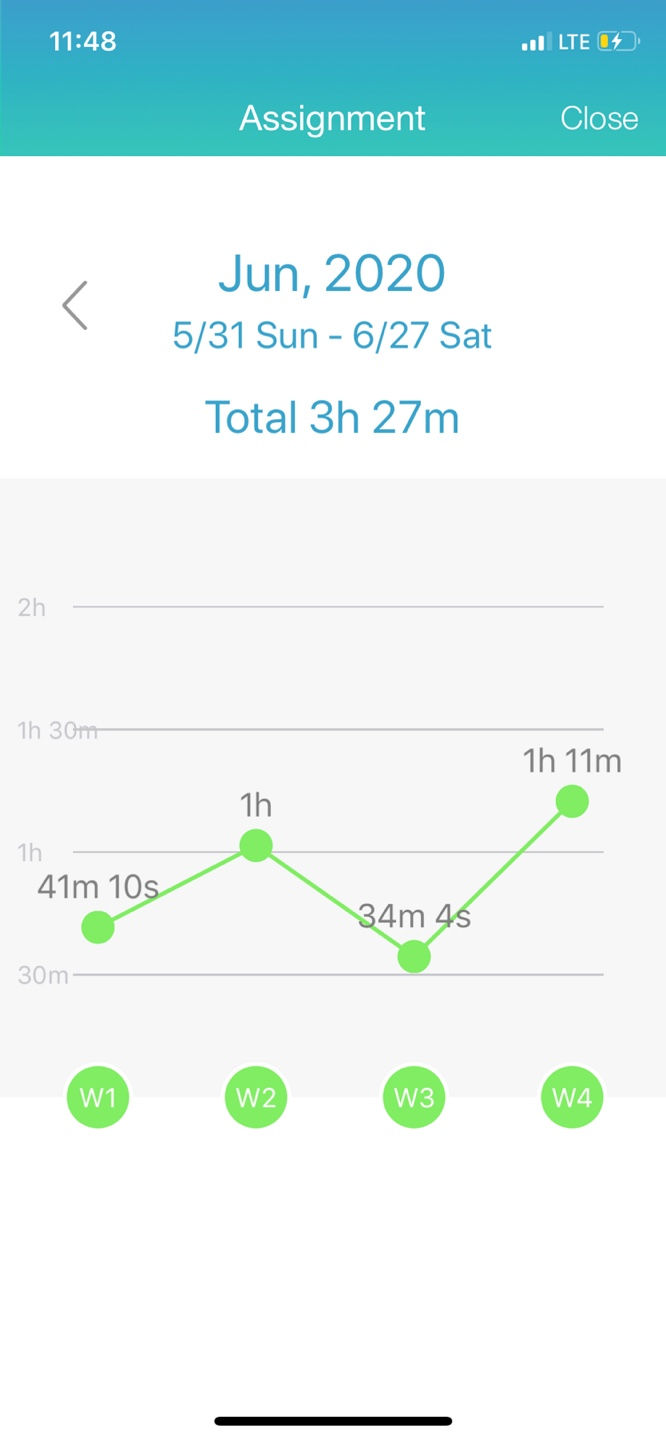
Task: Select the W1 week button
Action: (98, 1097)
